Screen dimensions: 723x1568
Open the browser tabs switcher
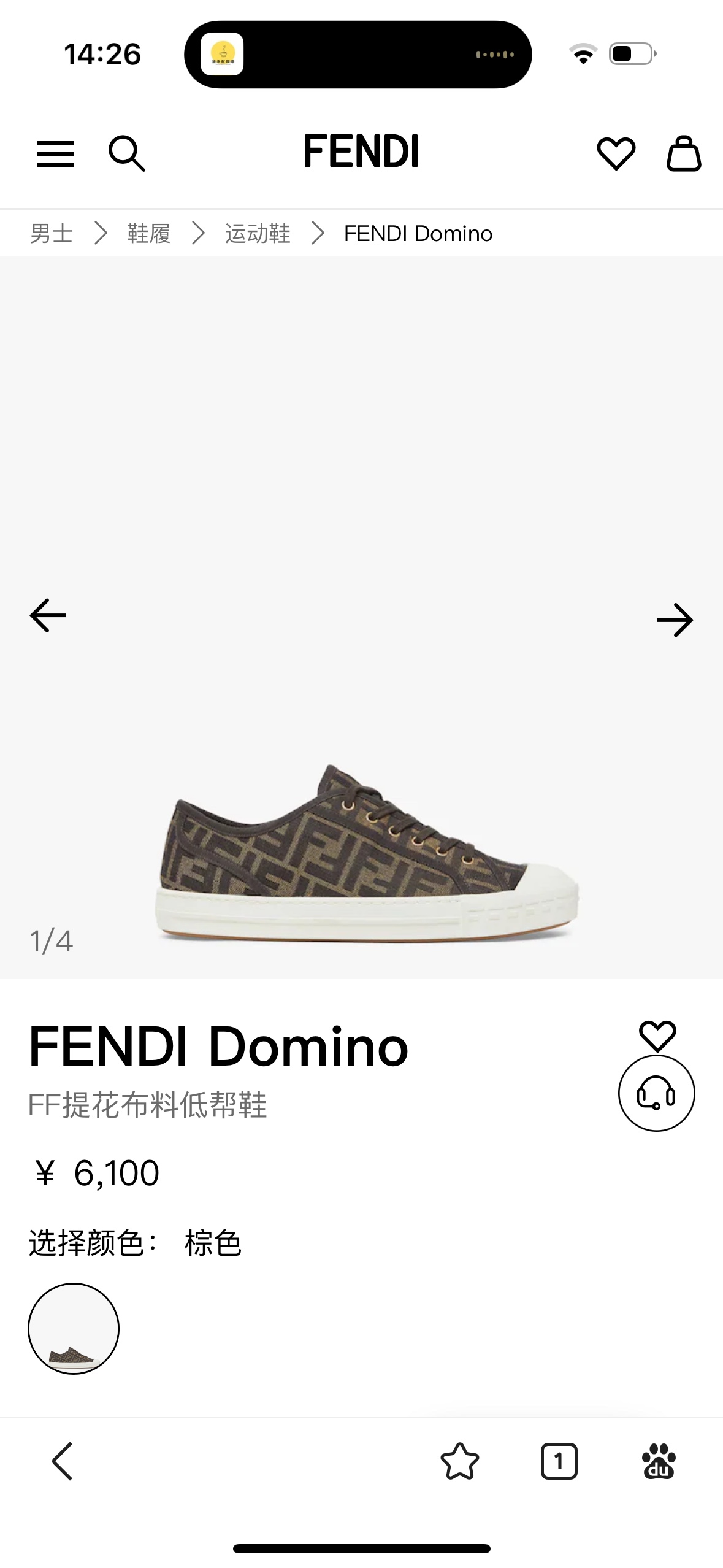click(559, 1461)
